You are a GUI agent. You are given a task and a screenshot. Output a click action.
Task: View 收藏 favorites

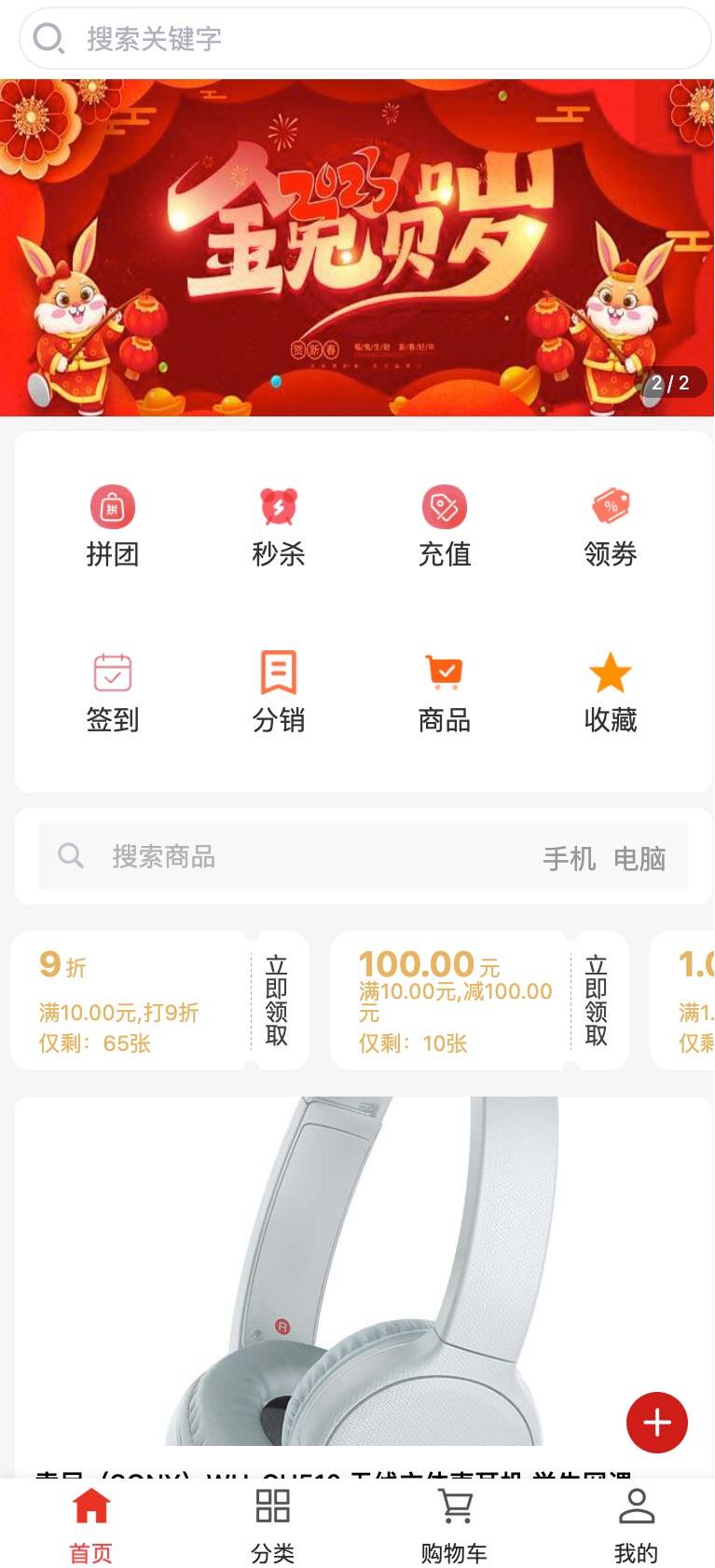611,692
